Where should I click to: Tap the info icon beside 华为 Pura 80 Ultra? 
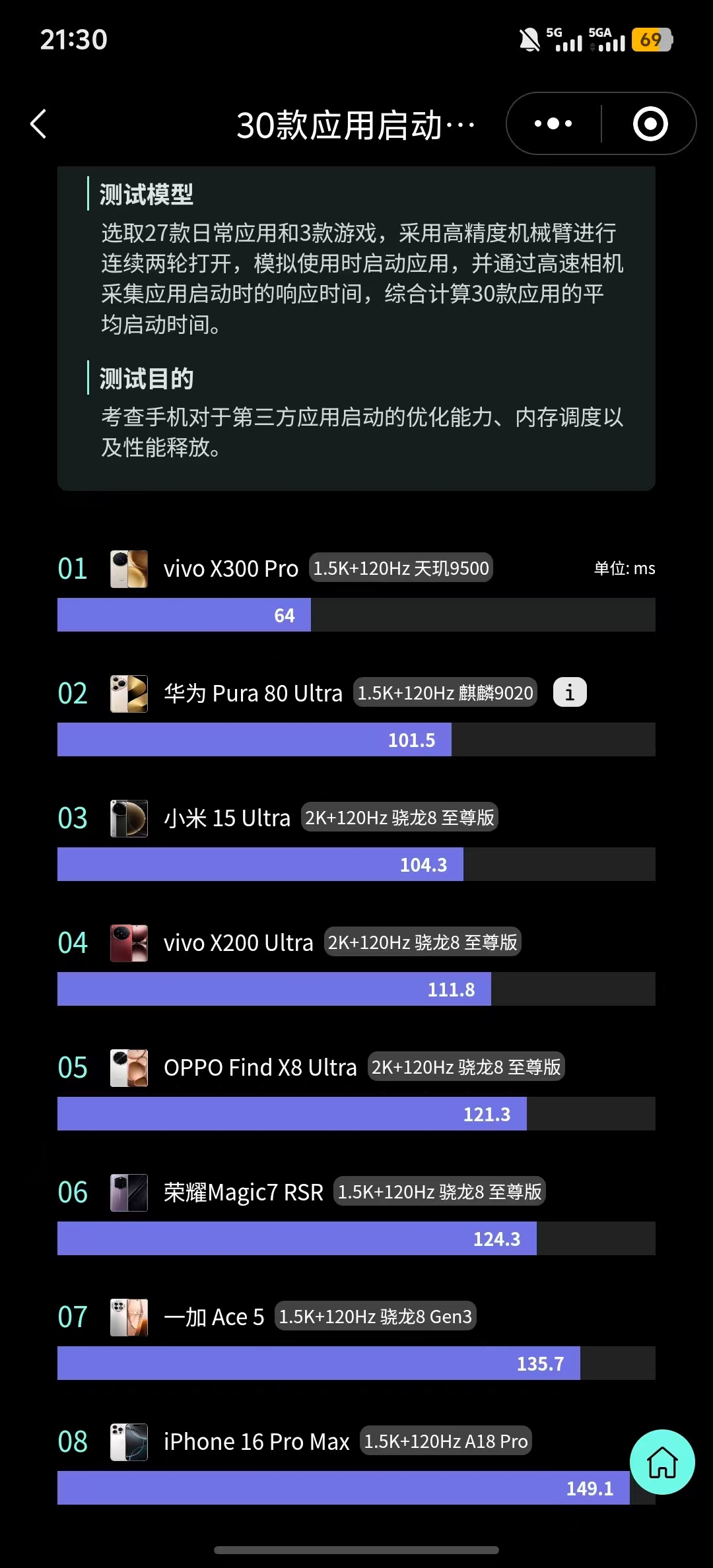(570, 693)
